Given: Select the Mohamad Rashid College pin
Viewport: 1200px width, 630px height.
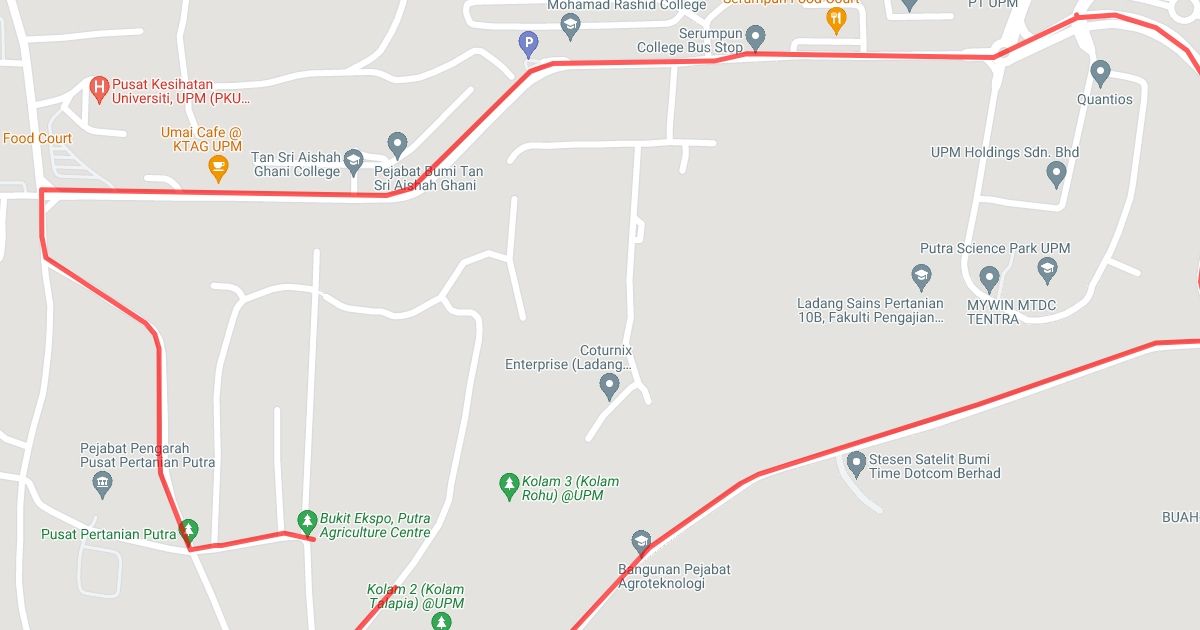Looking at the screenshot, I should pyautogui.click(x=571, y=25).
